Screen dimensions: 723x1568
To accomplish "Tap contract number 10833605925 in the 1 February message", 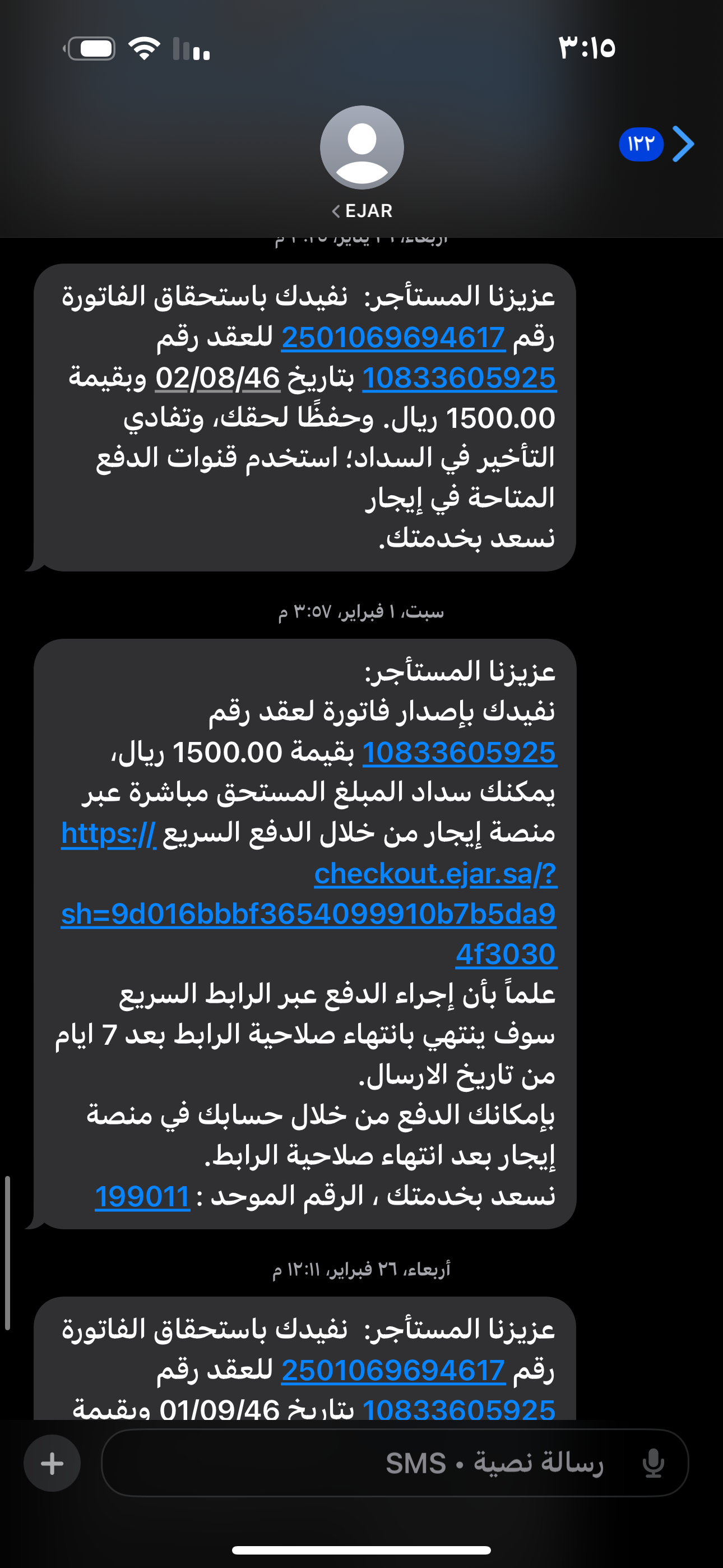I will coord(459,753).
